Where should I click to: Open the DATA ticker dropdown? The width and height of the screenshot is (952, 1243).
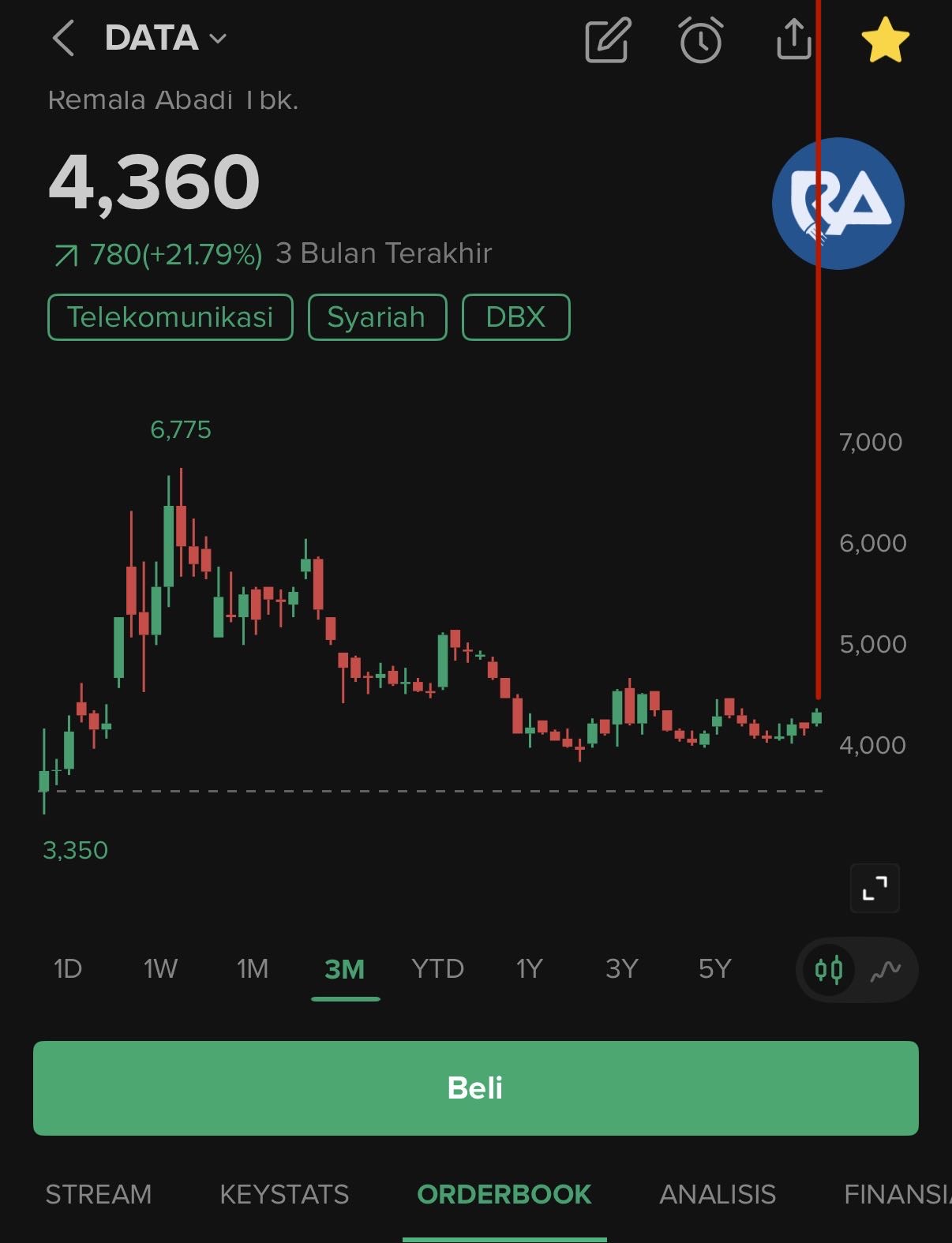166,38
